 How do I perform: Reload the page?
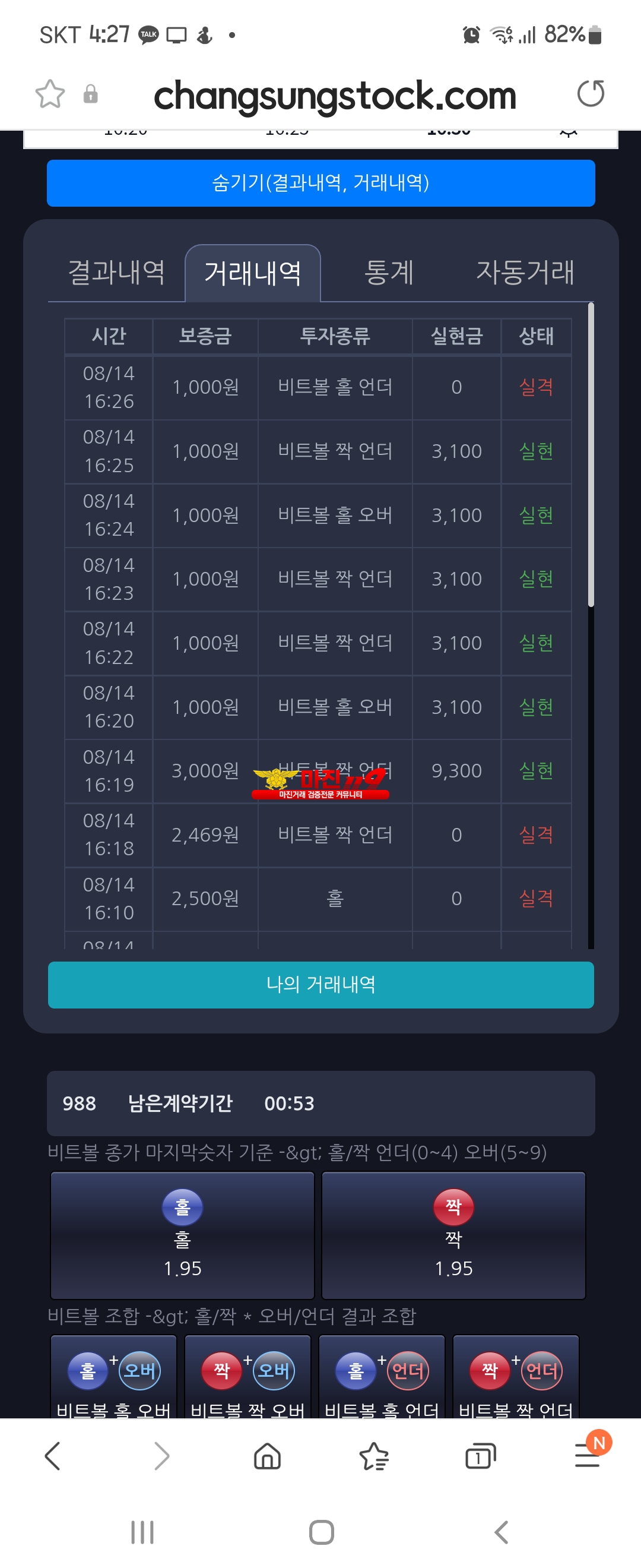click(x=590, y=94)
